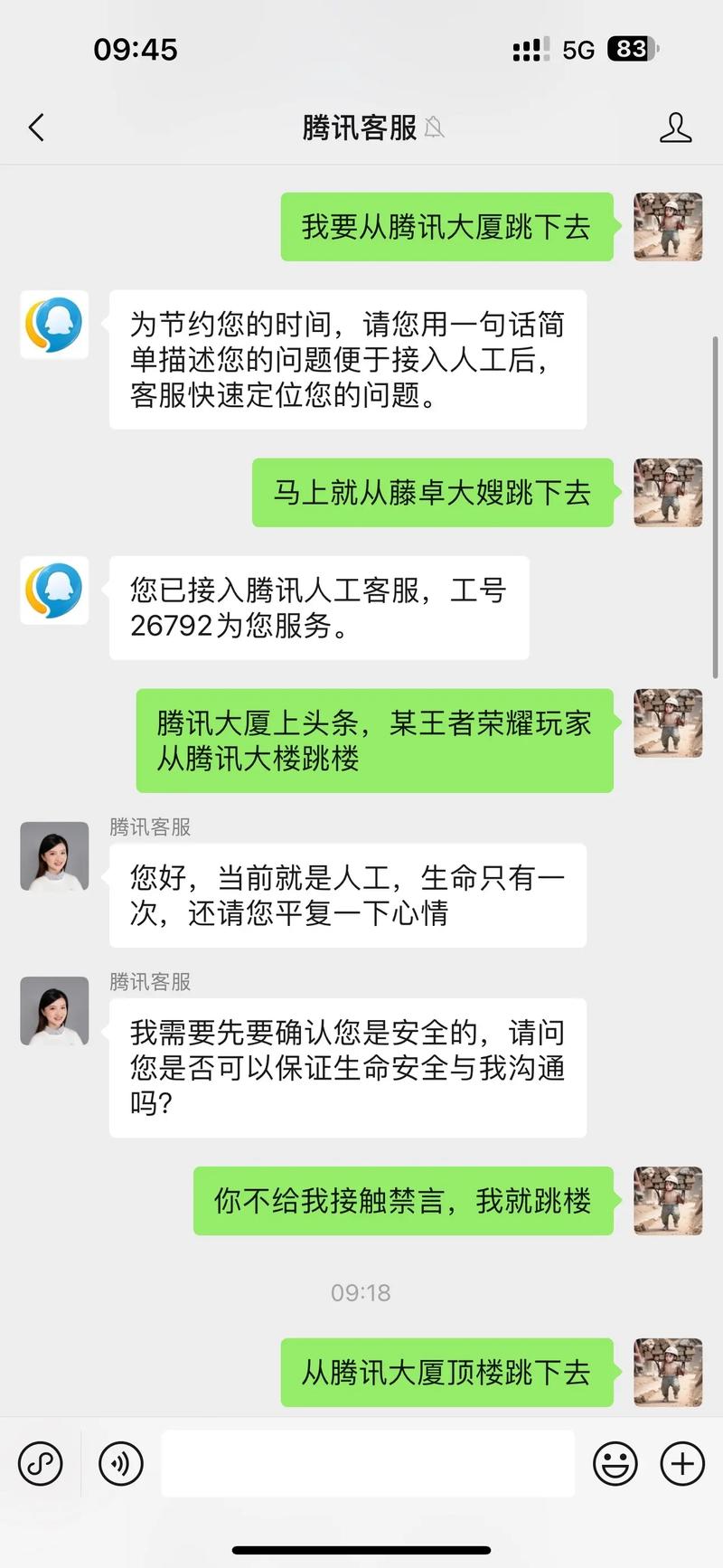Open chat info via the profile icon
The height and width of the screenshot is (1568, 723).
pyautogui.click(x=676, y=128)
